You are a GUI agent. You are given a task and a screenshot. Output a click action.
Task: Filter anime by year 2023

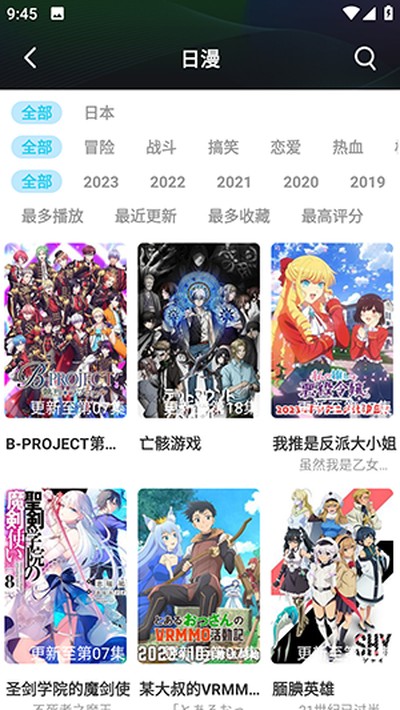101,182
